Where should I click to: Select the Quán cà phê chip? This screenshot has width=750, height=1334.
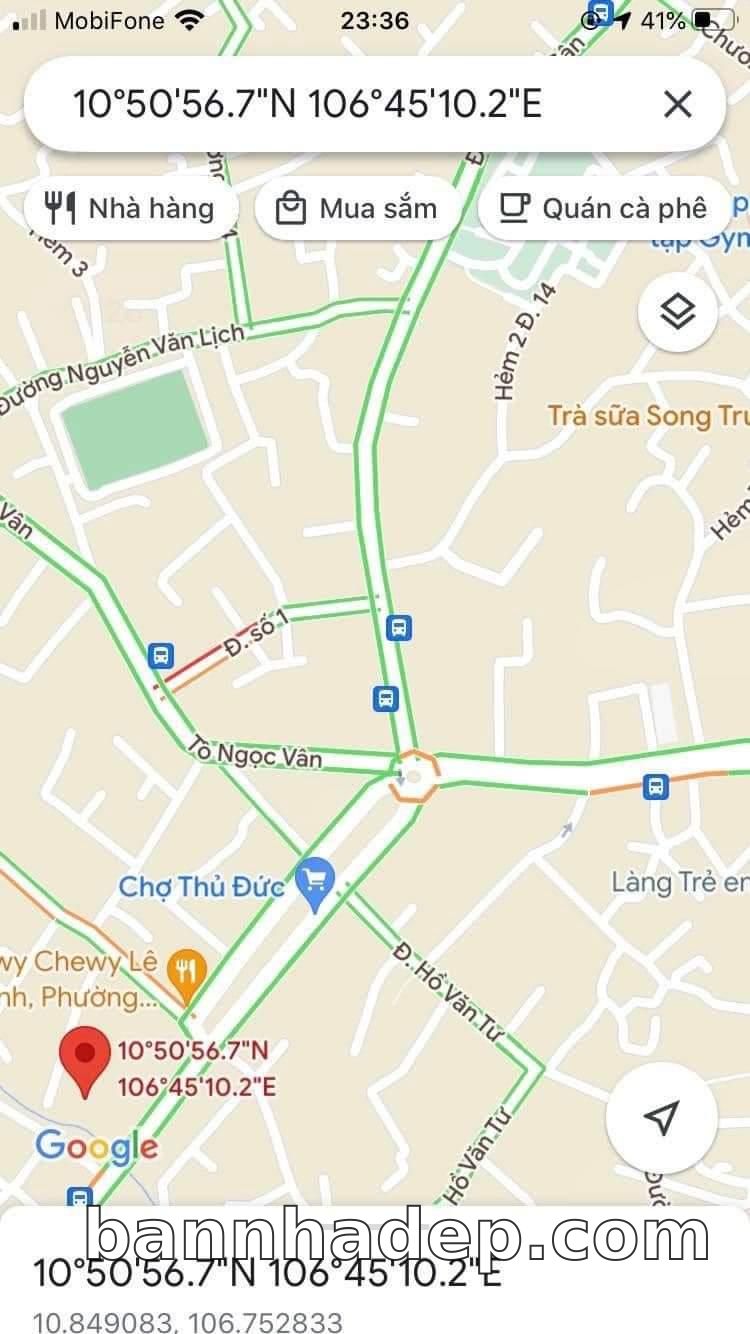pyautogui.click(x=605, y=209)
